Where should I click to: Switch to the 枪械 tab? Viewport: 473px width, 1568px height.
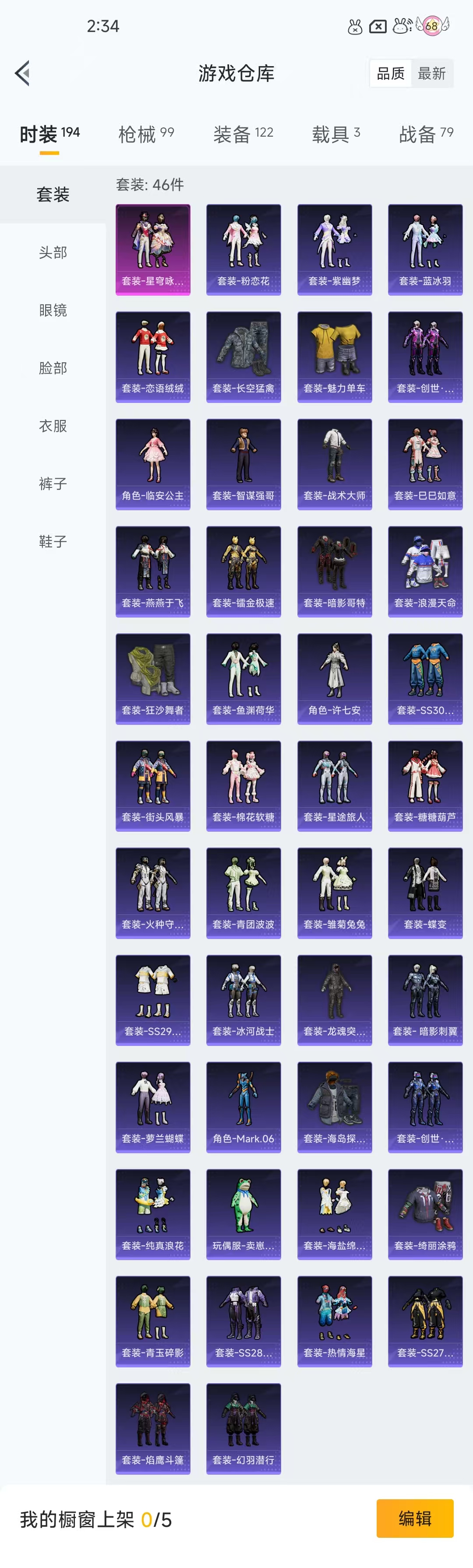coord(146,134)
